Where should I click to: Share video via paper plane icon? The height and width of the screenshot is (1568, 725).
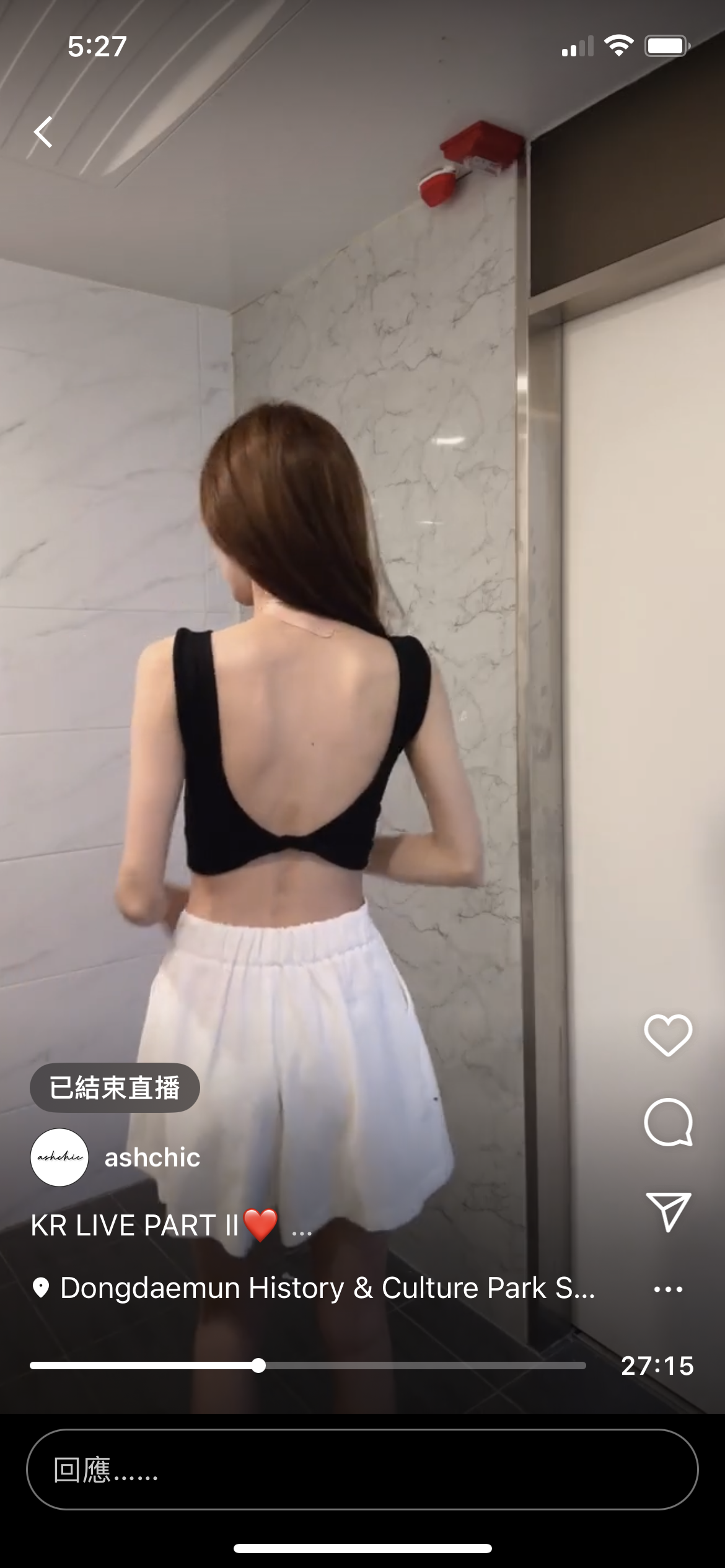[668, 1211]
